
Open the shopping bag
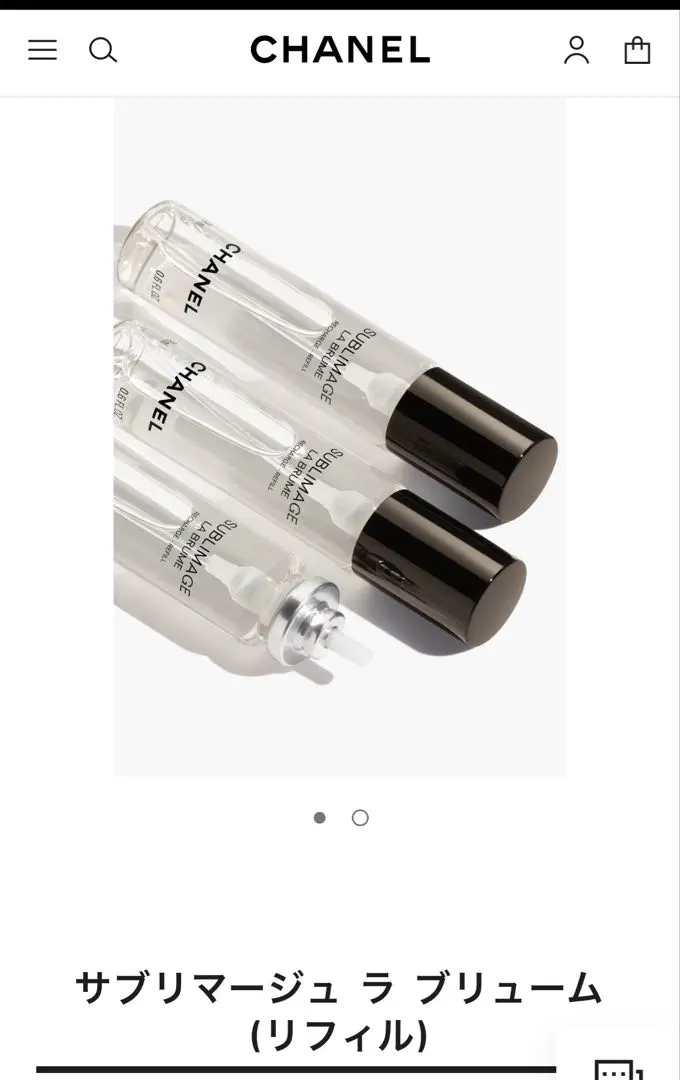637,50
